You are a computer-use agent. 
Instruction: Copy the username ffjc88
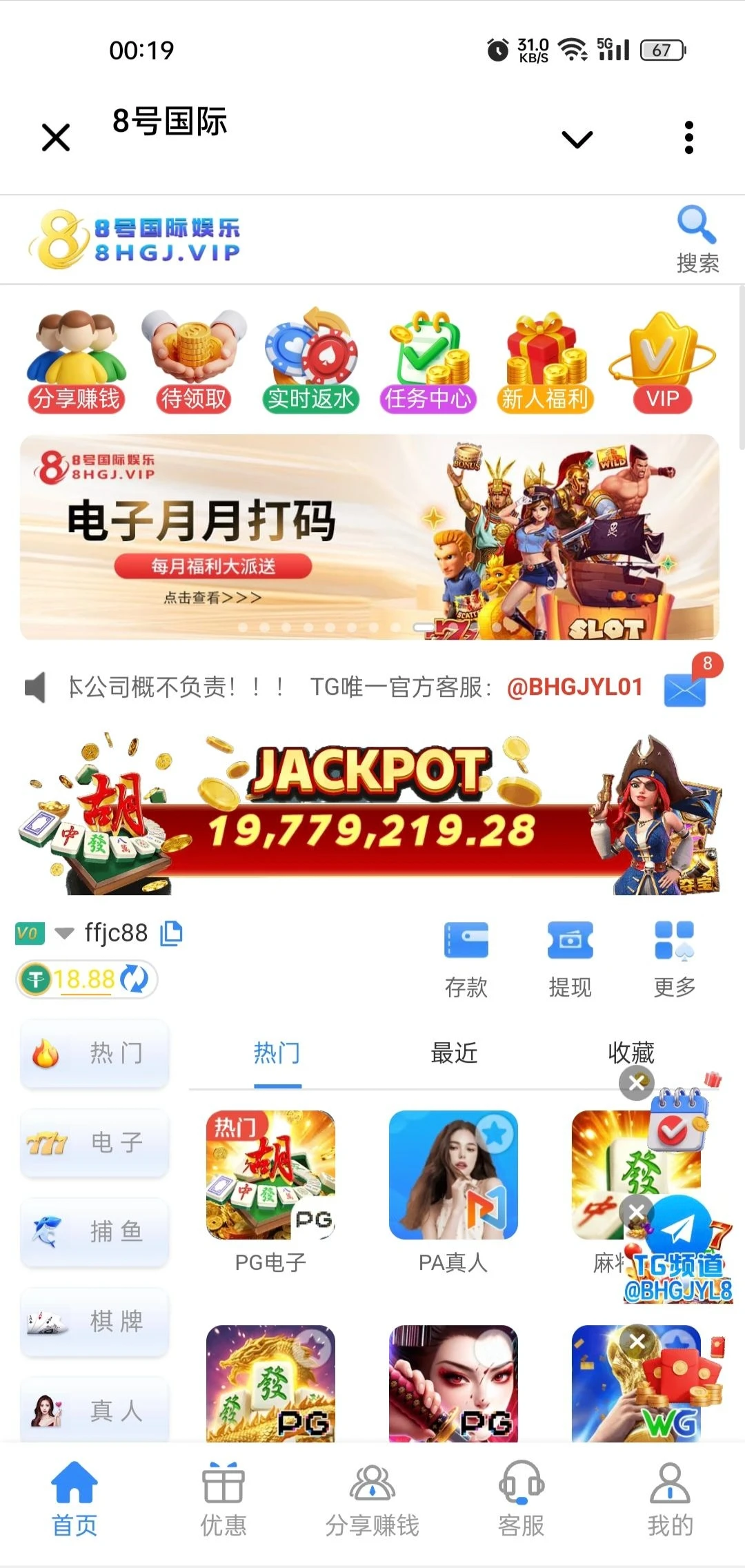click(x=171, y=933)
